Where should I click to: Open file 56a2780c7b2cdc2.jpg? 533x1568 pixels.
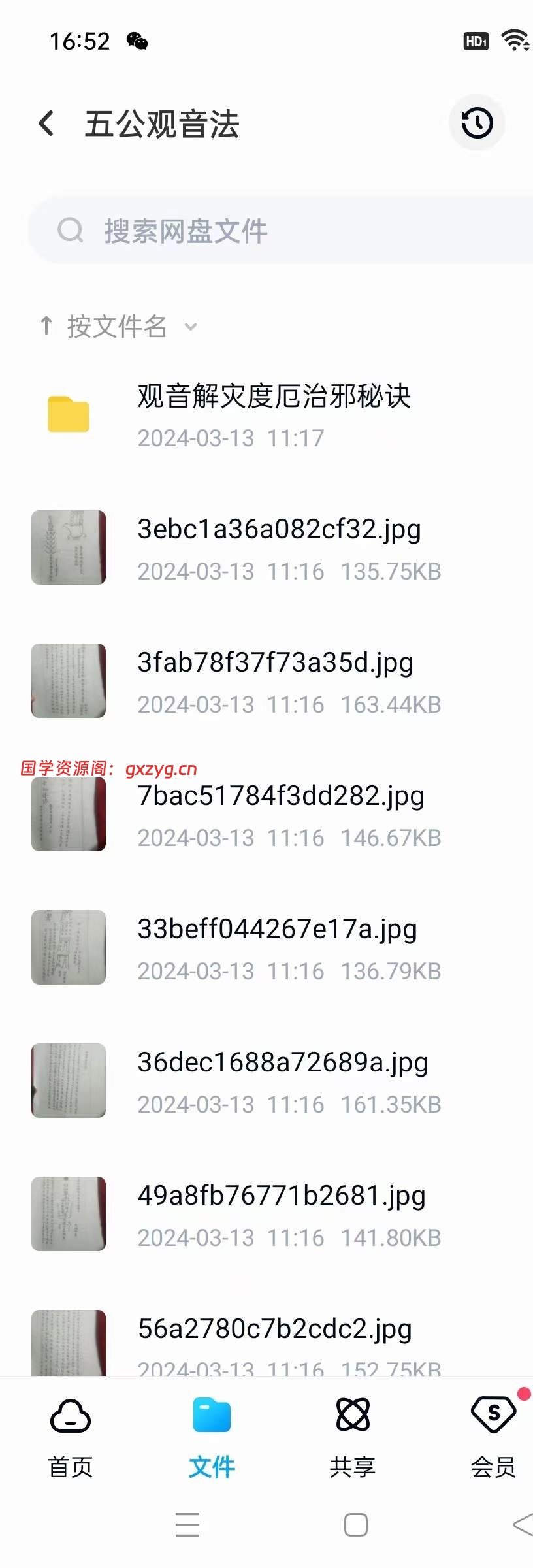coord(274,1339)
